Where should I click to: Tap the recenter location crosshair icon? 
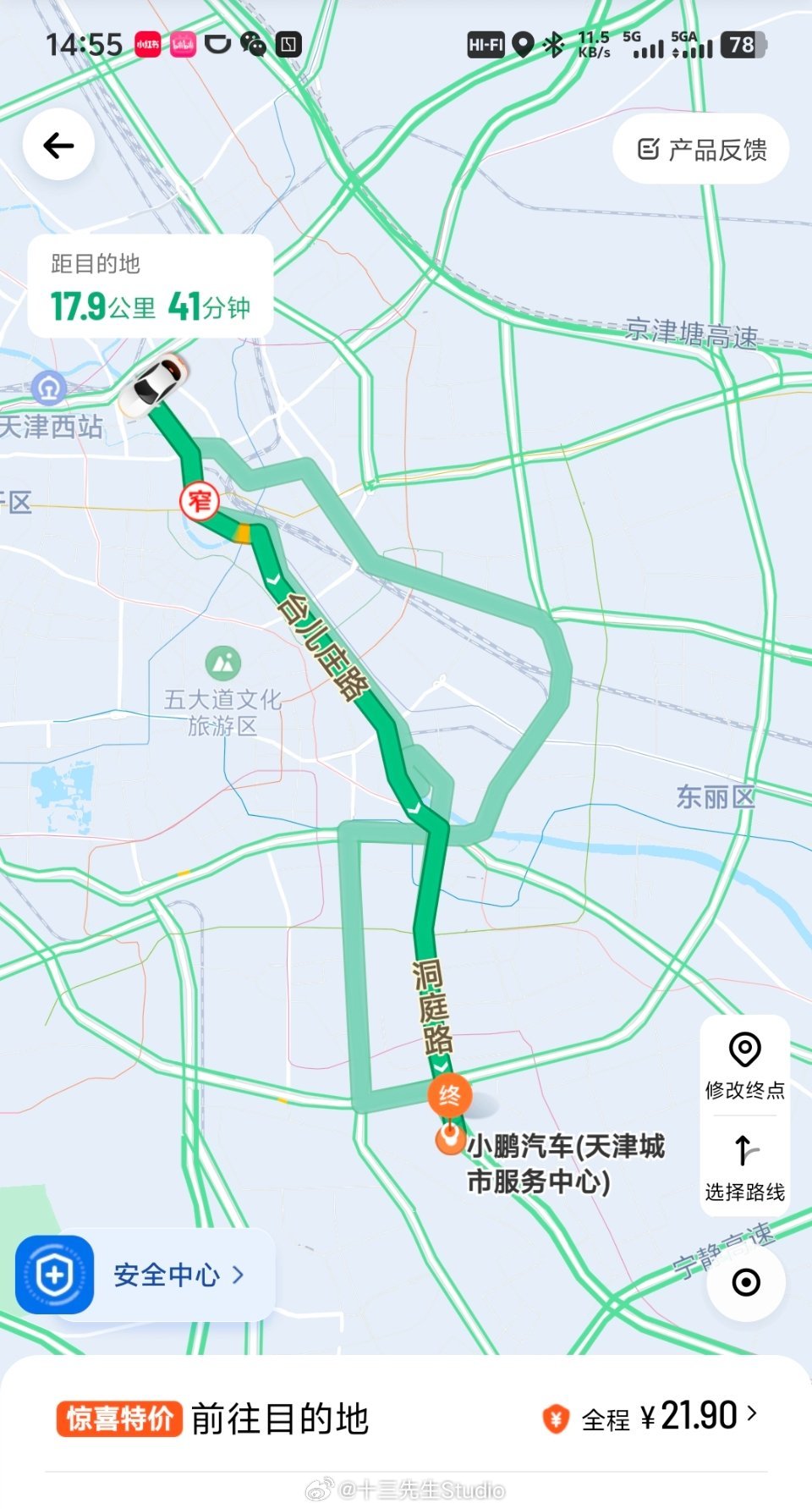pos(745,1283)
